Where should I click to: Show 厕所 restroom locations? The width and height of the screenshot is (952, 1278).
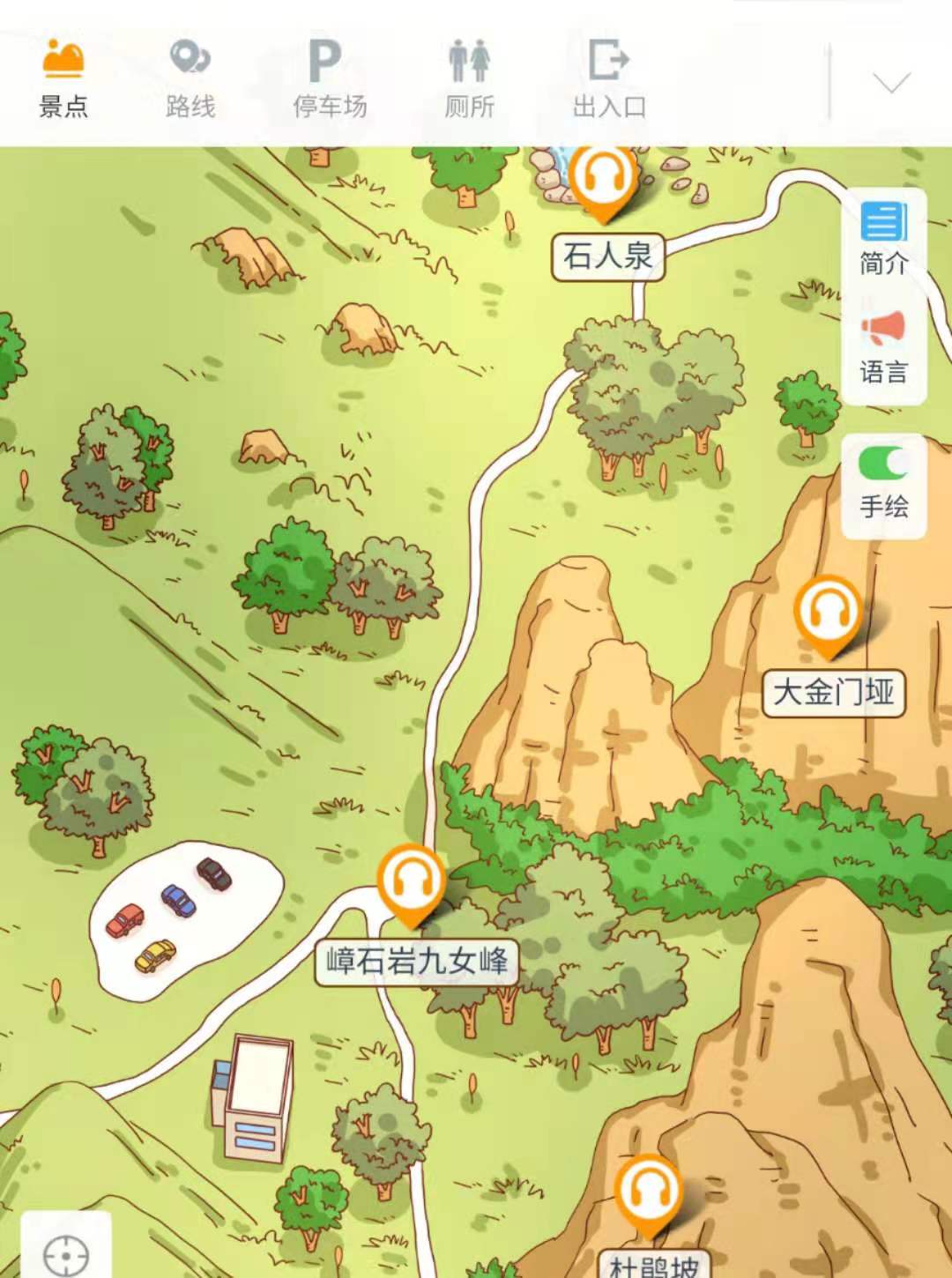[x=469, y=79]
